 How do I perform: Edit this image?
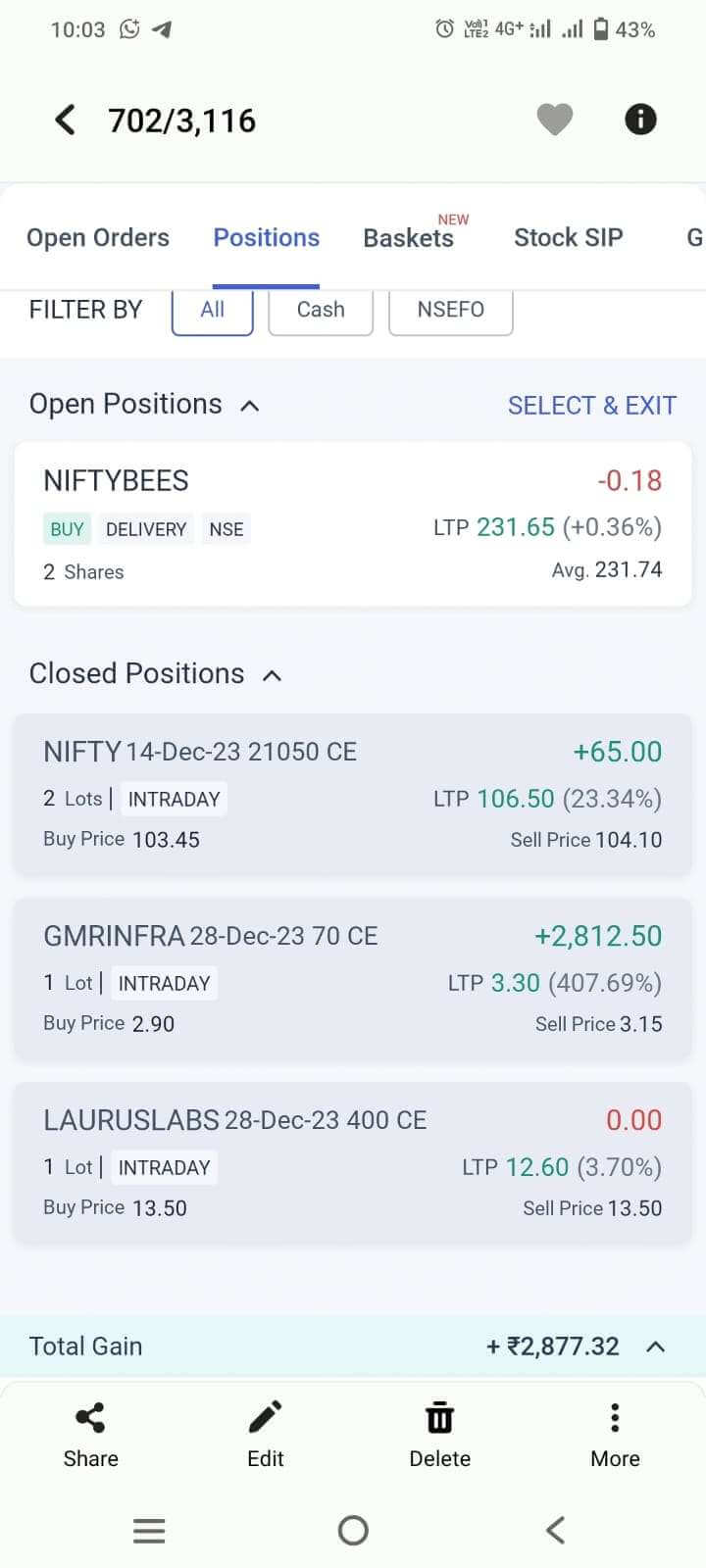[x=266, y=1435]
